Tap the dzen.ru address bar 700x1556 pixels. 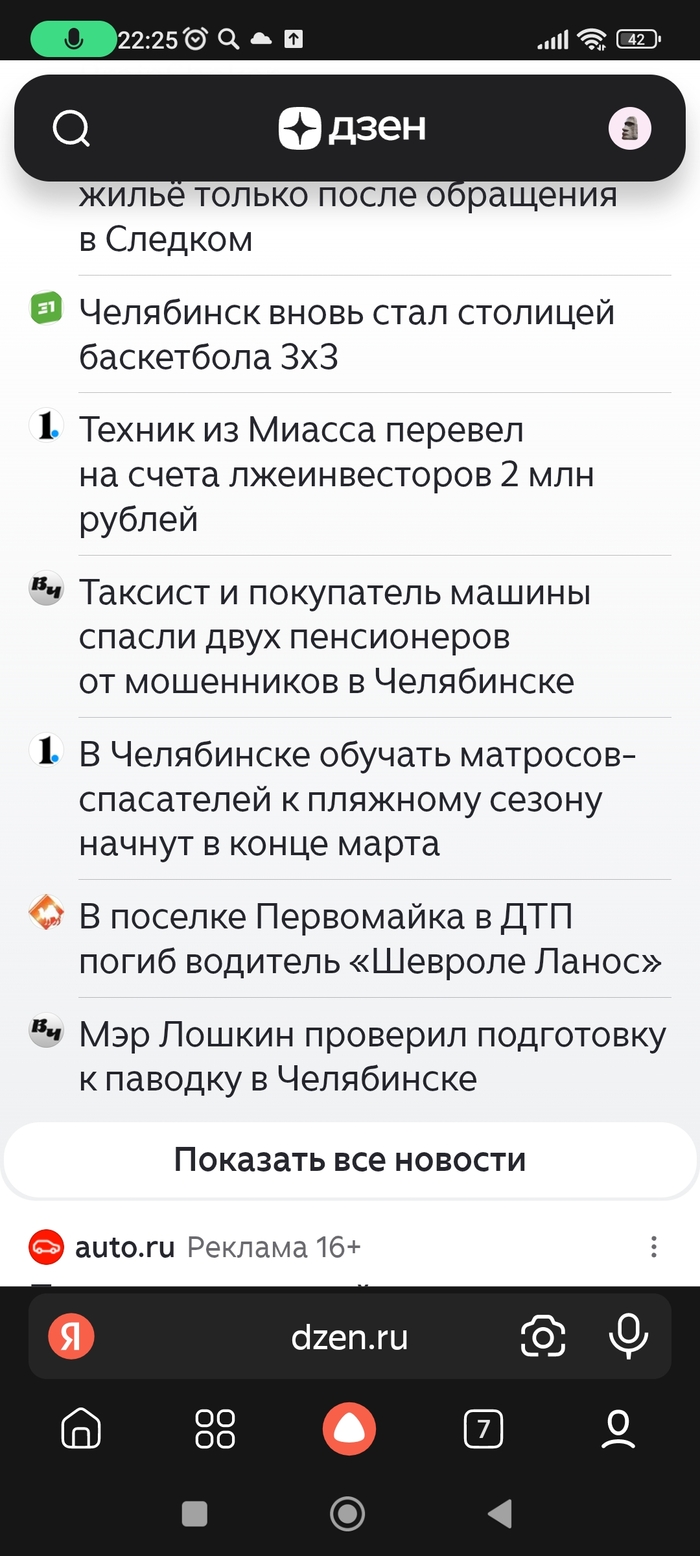tap(349, 1338)
